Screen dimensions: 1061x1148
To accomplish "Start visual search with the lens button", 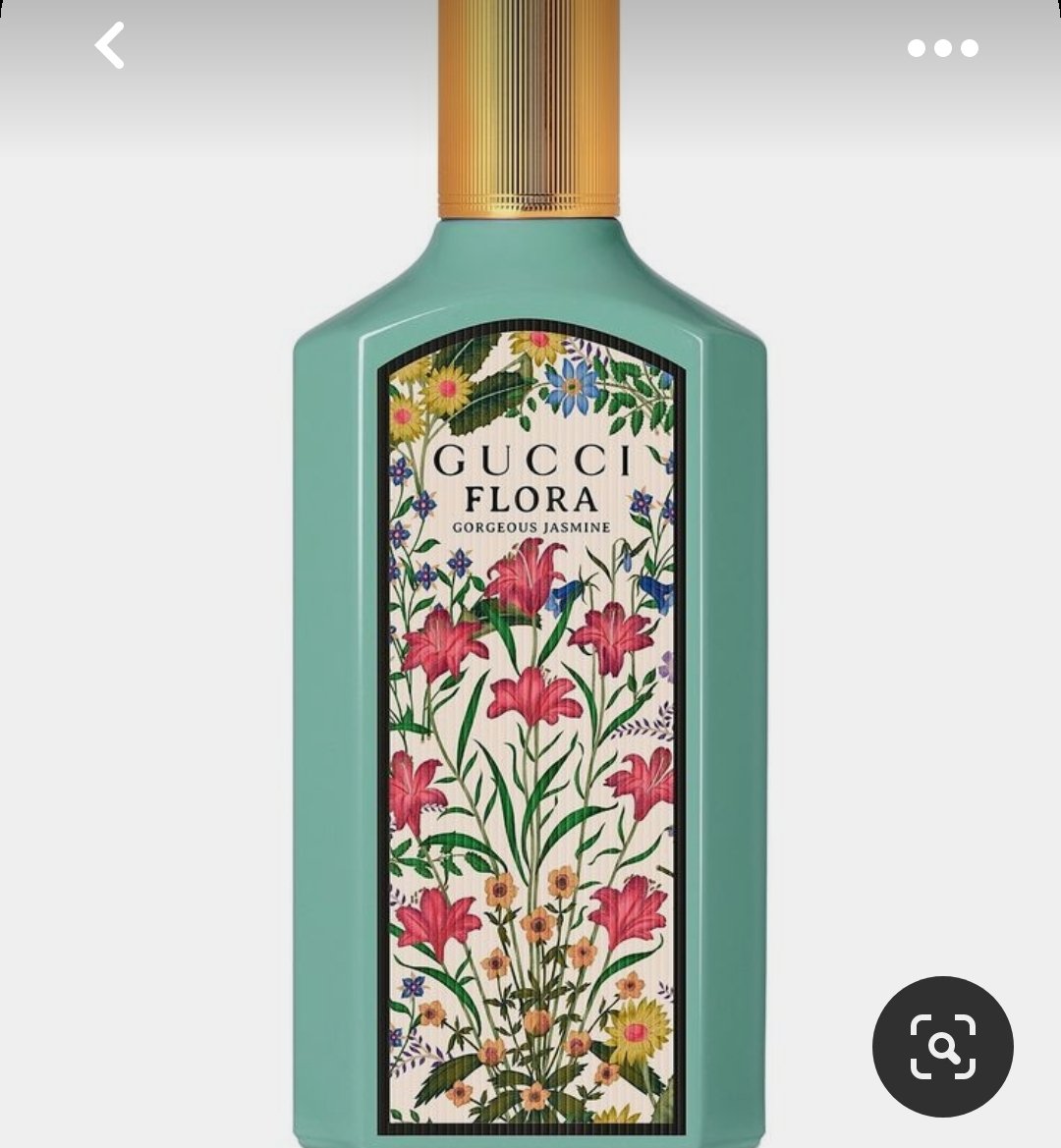I will click(942, 1046).
